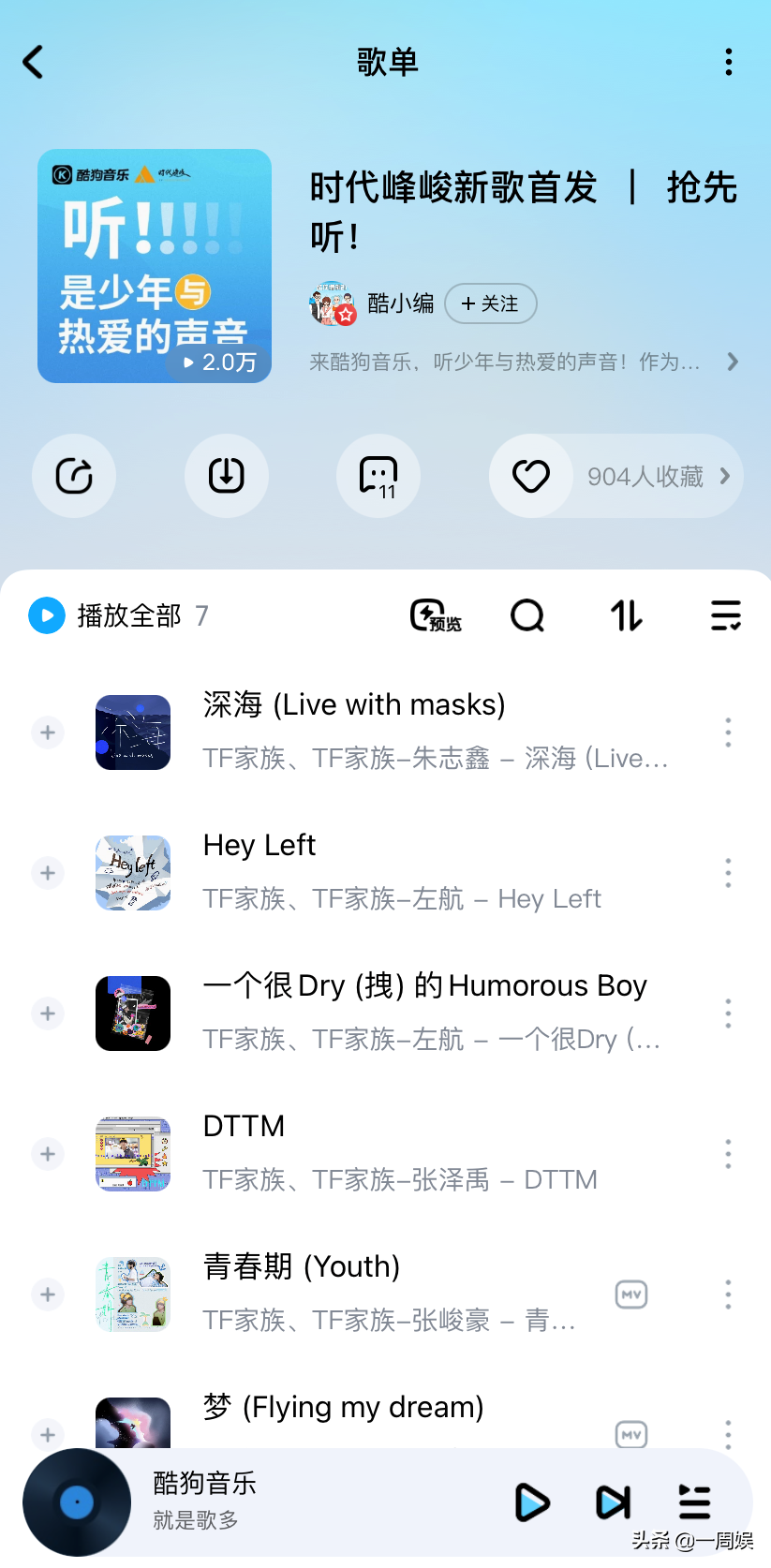This screenshot has height=1568, width=771.
Task: Go back with the arrow icon
Action: click(x=34, y=61)
